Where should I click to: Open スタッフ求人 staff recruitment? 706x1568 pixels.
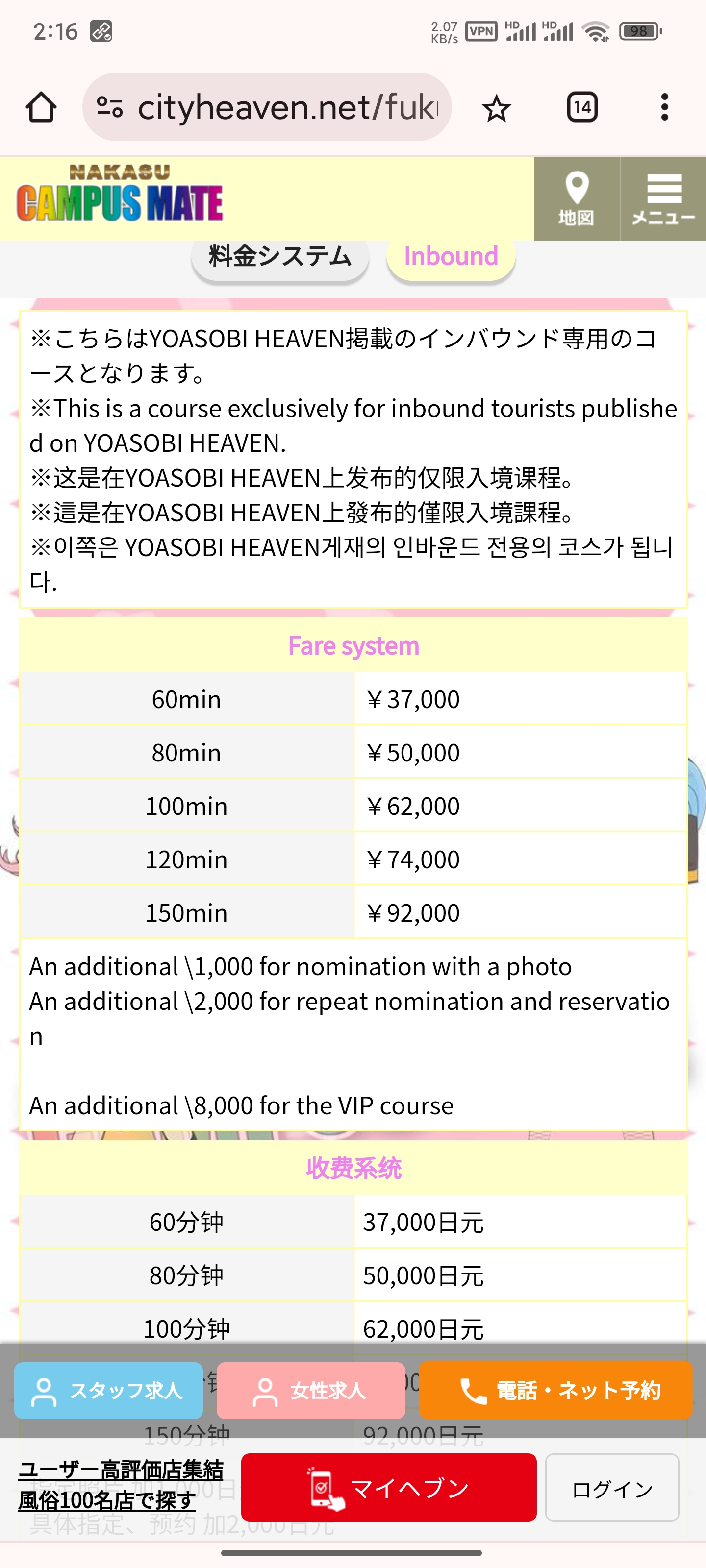109,1390
